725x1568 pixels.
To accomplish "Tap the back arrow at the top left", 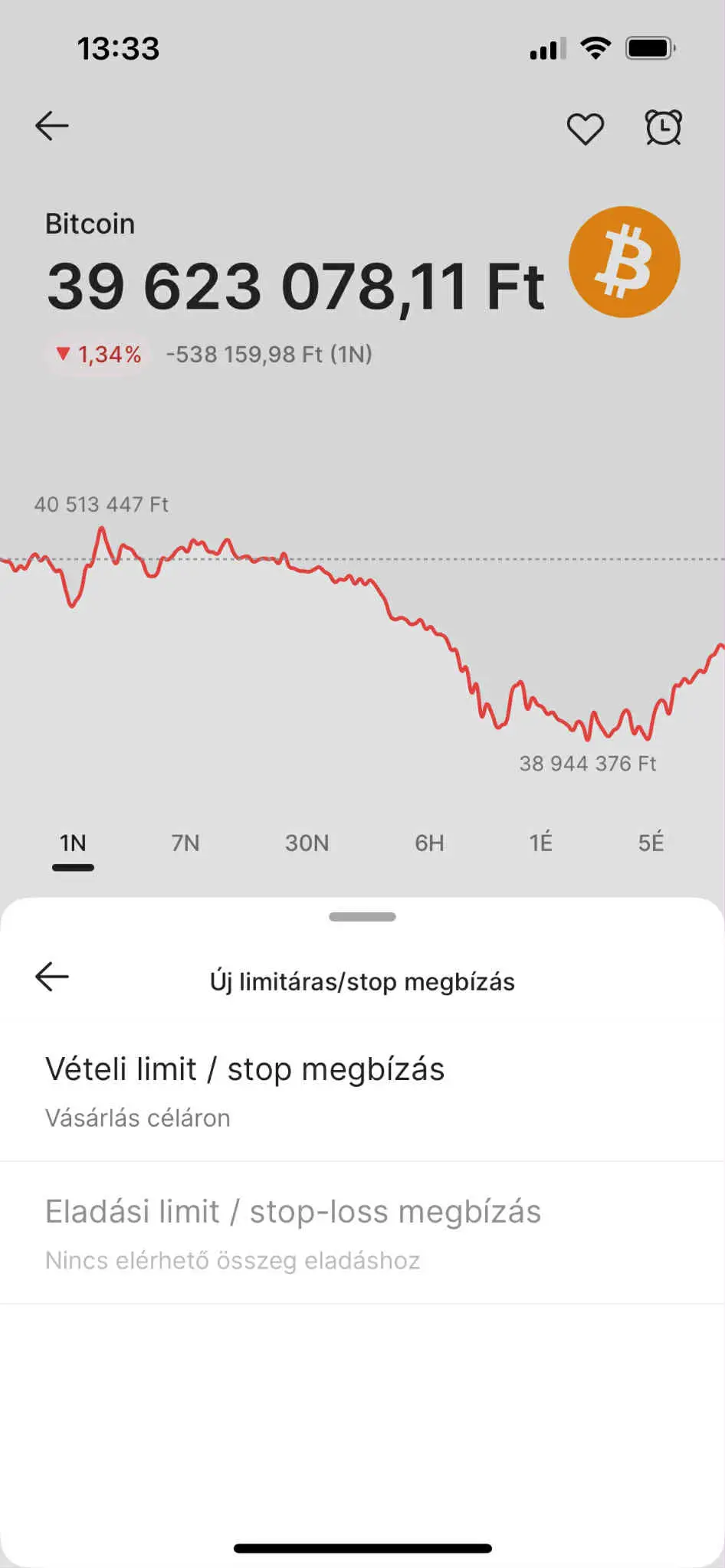I will coord(51,125).
